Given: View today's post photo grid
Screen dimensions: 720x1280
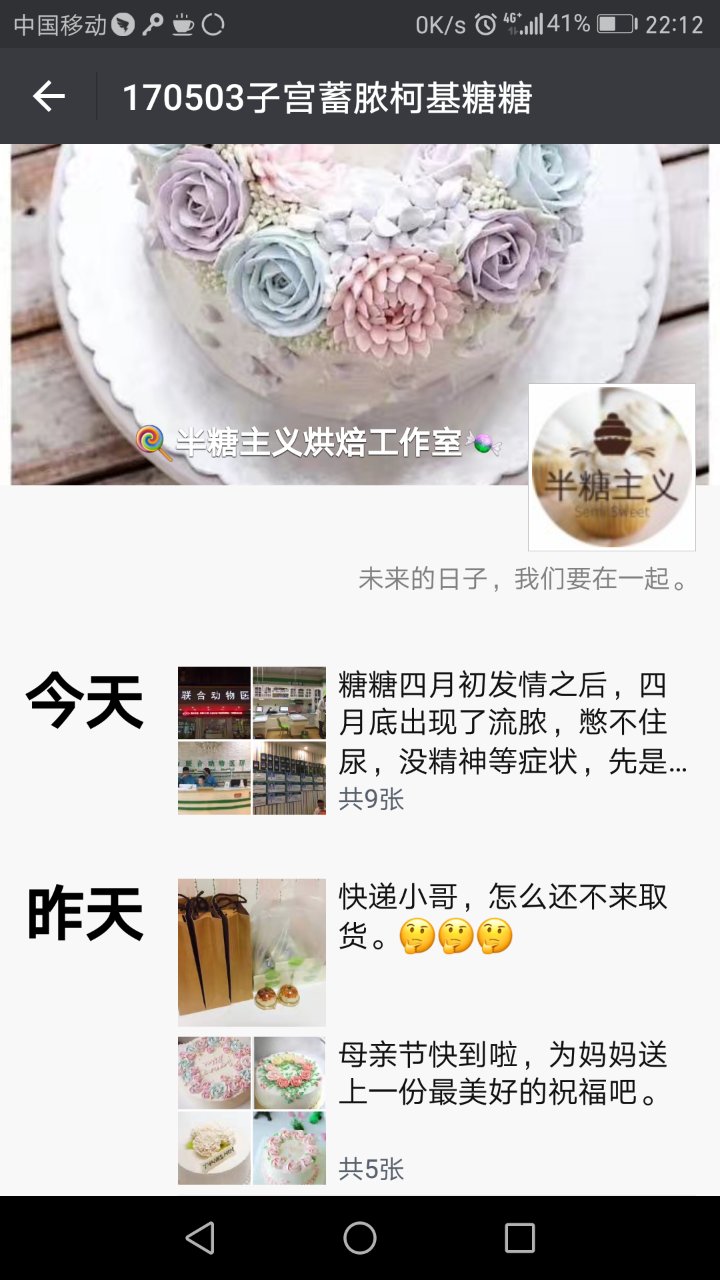Looking at the screenshot, I should [252, 741].
